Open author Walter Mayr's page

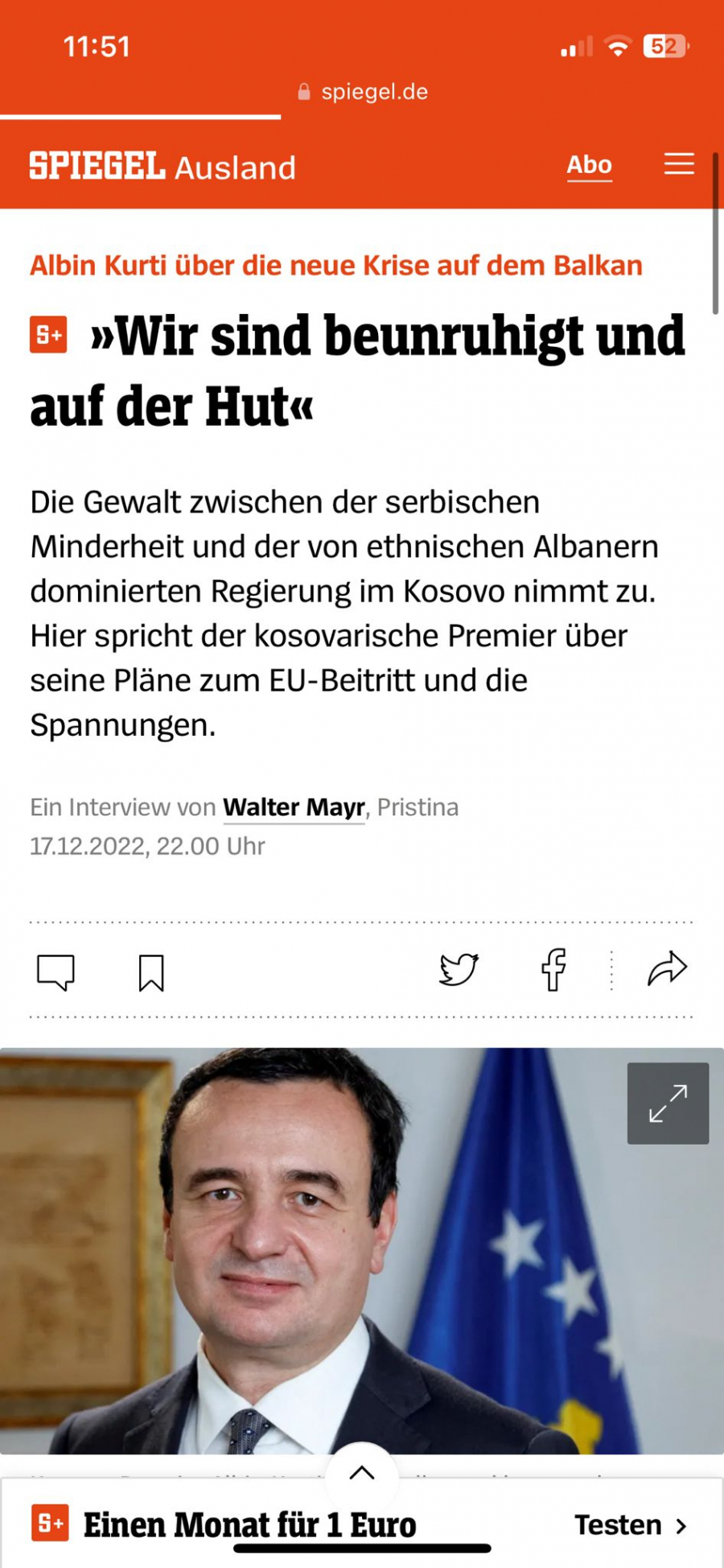[x=294, y=807]
